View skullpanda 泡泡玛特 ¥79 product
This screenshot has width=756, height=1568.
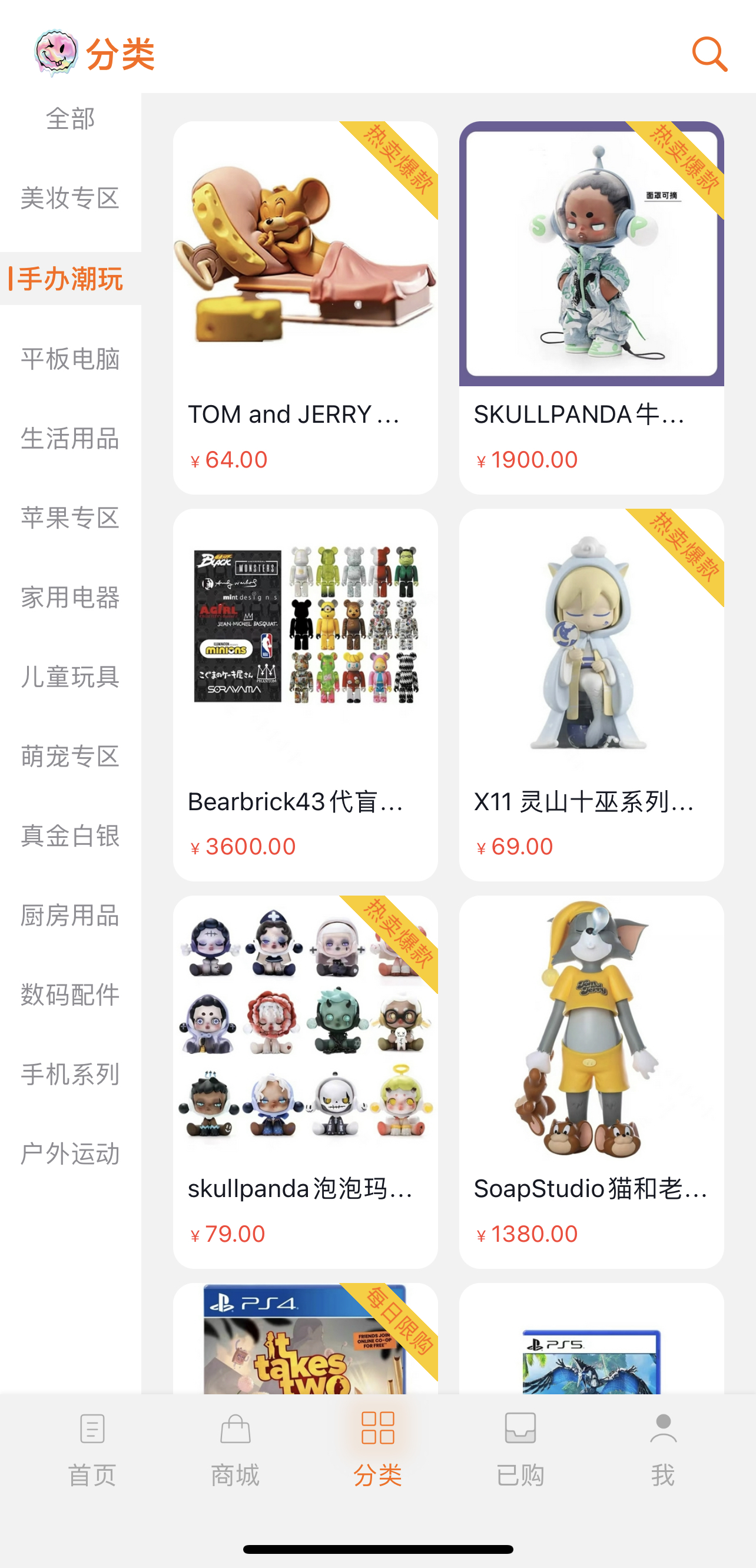(305, 1082)
